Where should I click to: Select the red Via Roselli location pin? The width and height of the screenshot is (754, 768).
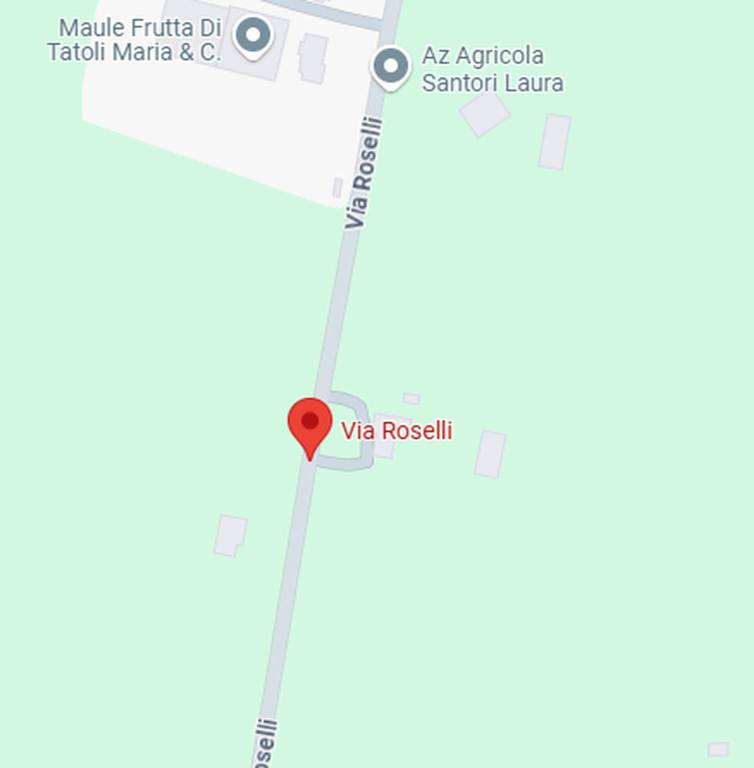pos(310,425)
